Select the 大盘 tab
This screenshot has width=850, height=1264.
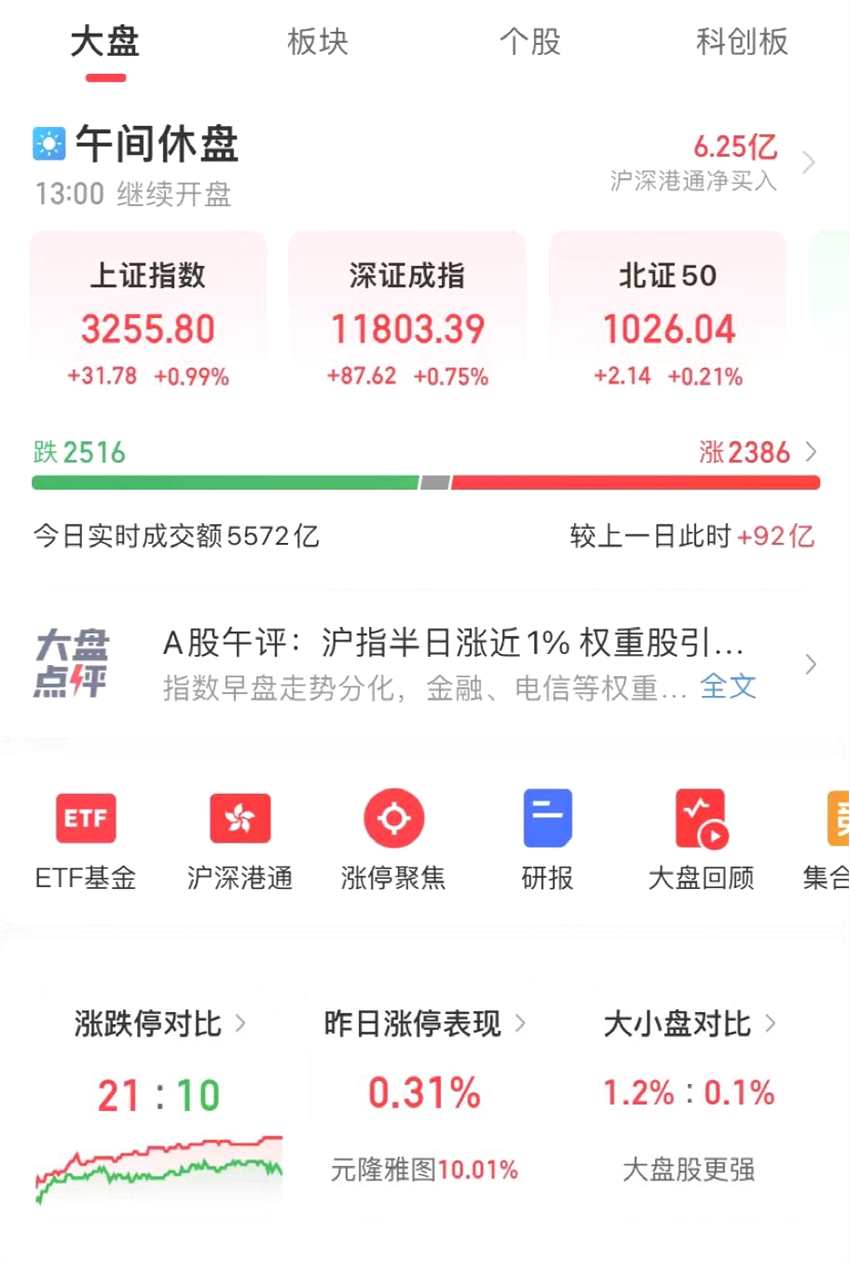[105, 42]
